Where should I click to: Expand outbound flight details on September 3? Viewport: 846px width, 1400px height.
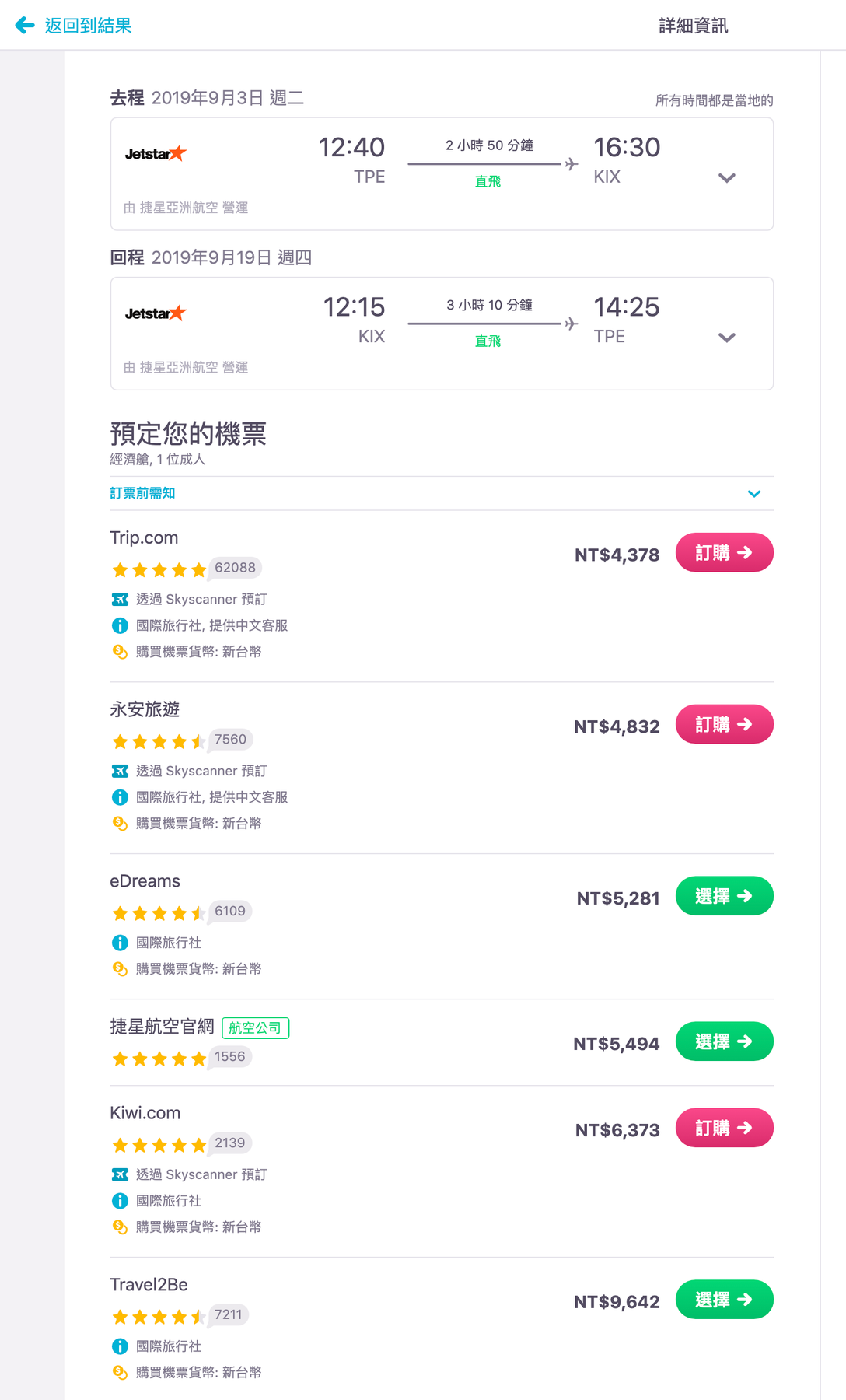coord(726,177)
